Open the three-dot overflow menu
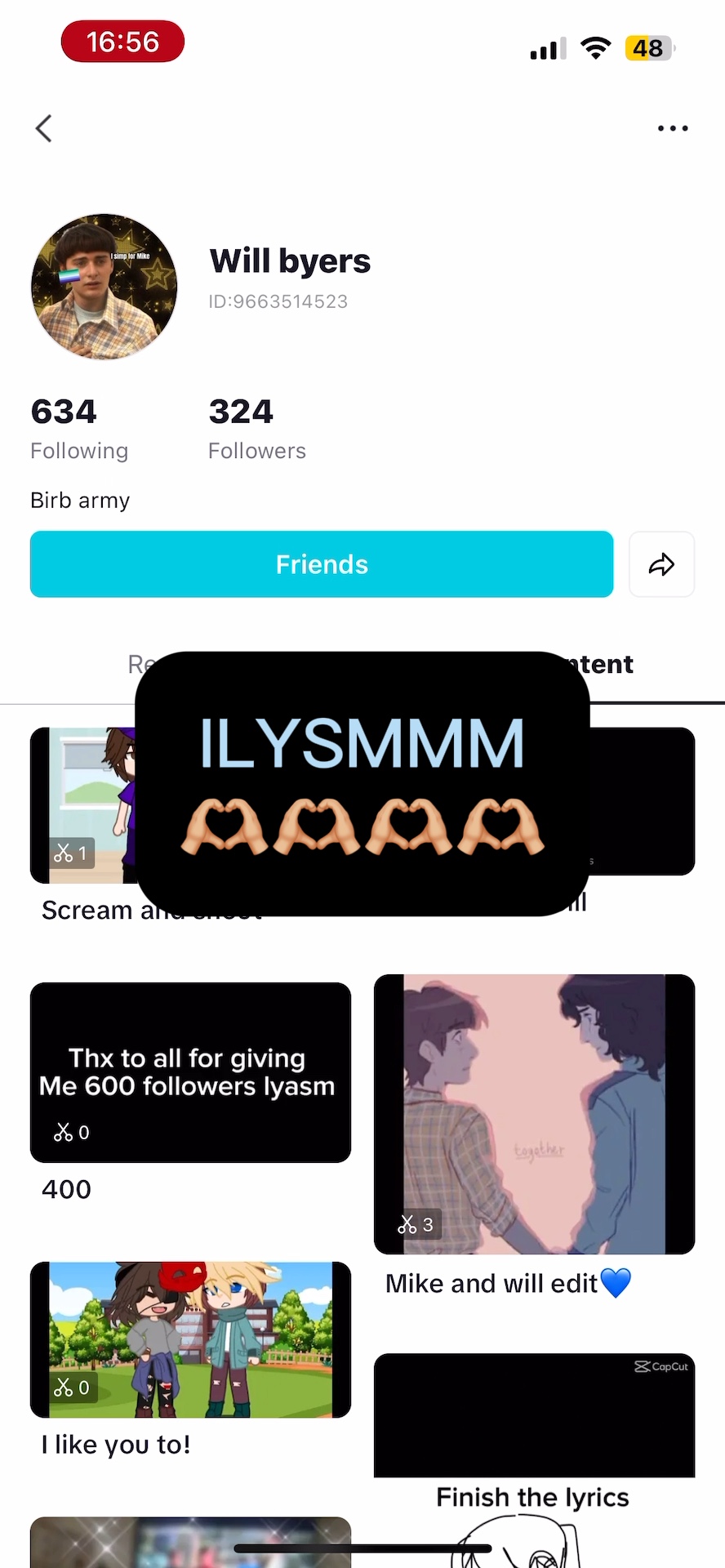Viewport: 725px width, 1568px height. (673, 128)
